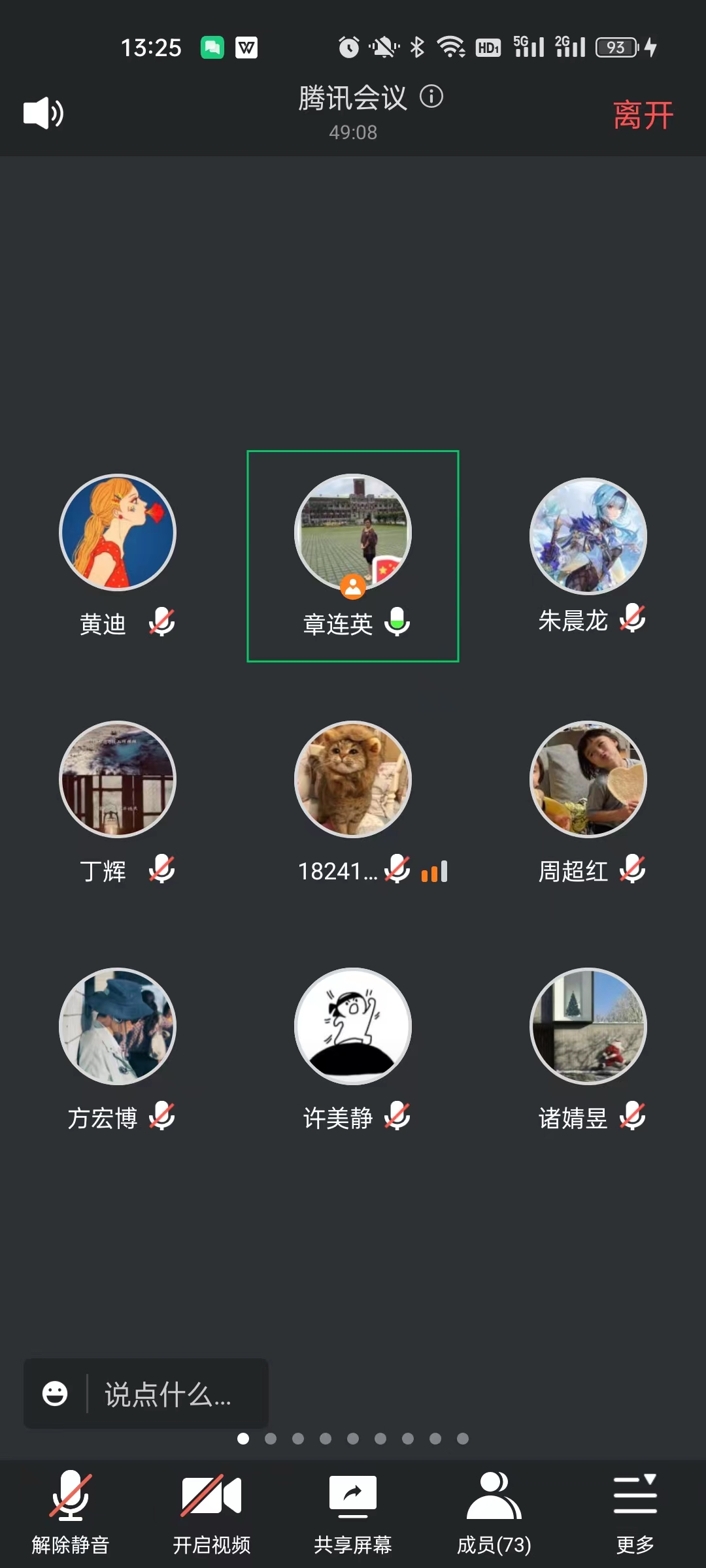Select participant 丁辉's avatar
The width and height of the screenshot is (706, 1568).
118,779
